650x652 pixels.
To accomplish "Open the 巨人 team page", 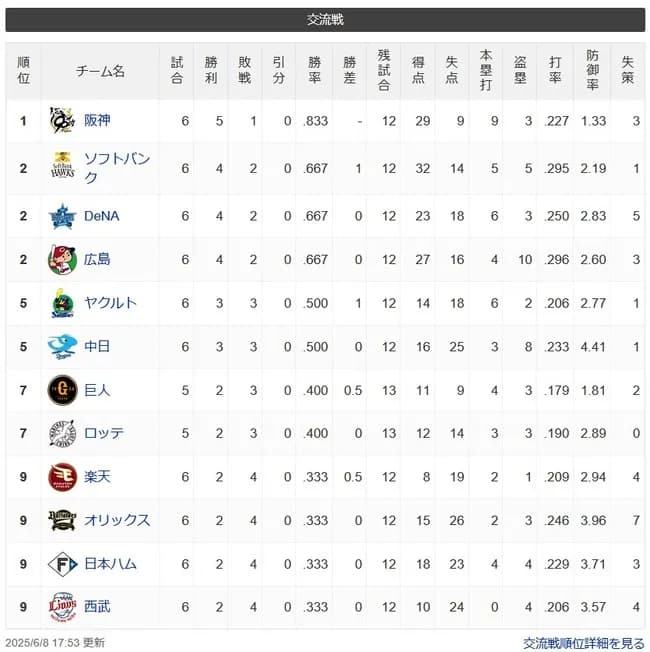I will click(x=97, y=390).
